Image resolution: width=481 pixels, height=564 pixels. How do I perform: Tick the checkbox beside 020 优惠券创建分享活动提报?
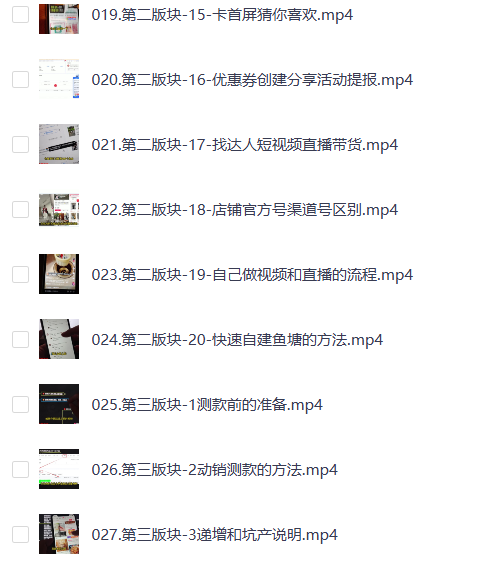click(x=21, y=79)
